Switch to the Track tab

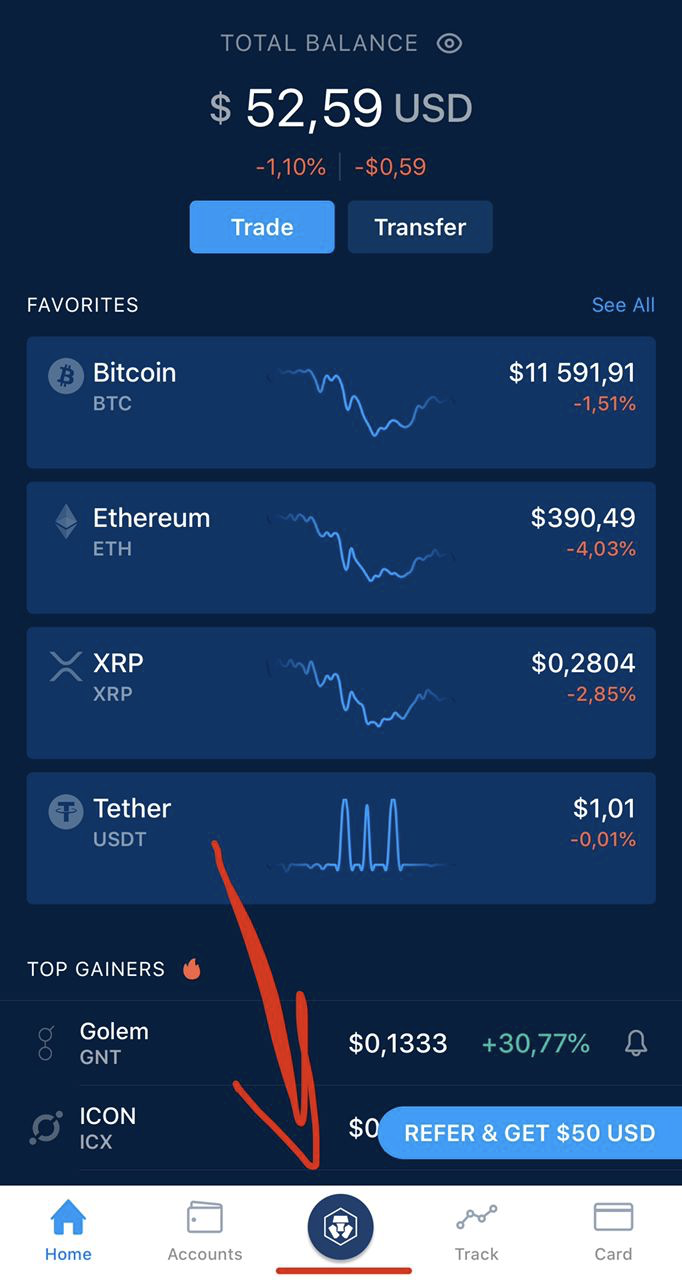click(x=477, y=1232)
